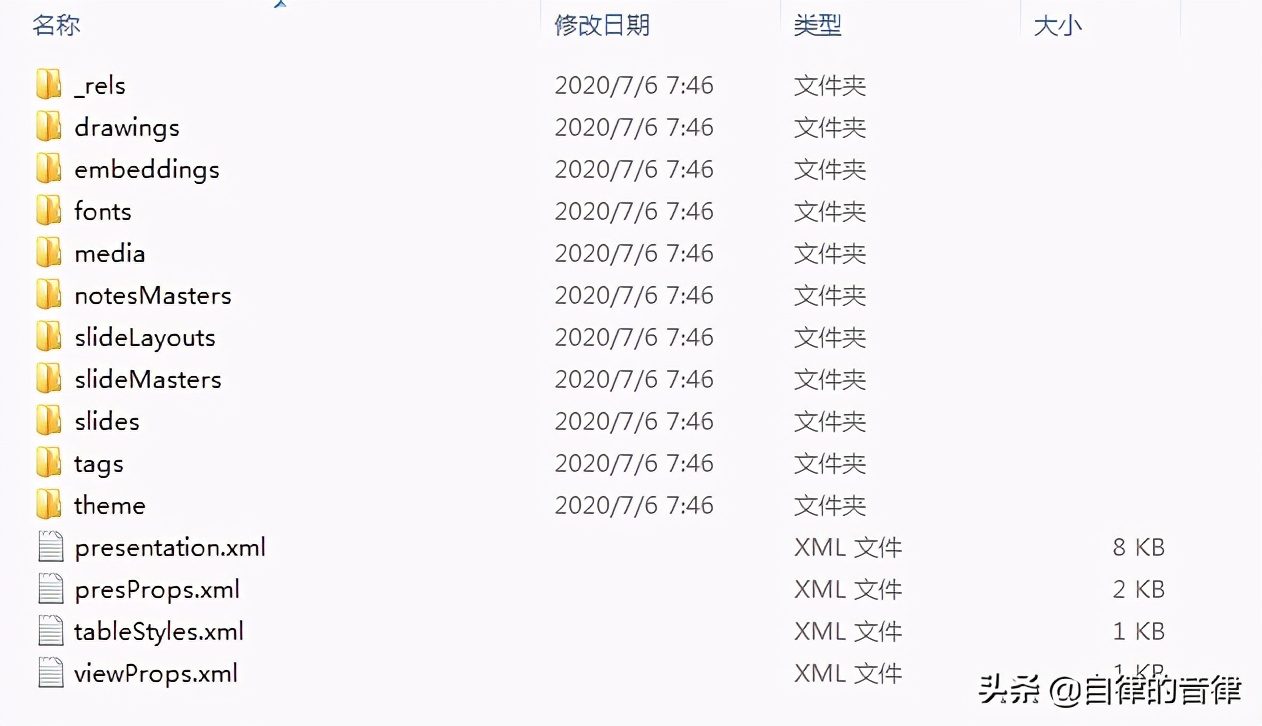
Task: Open the drawings folder
Action: click(x=126, y=128)
